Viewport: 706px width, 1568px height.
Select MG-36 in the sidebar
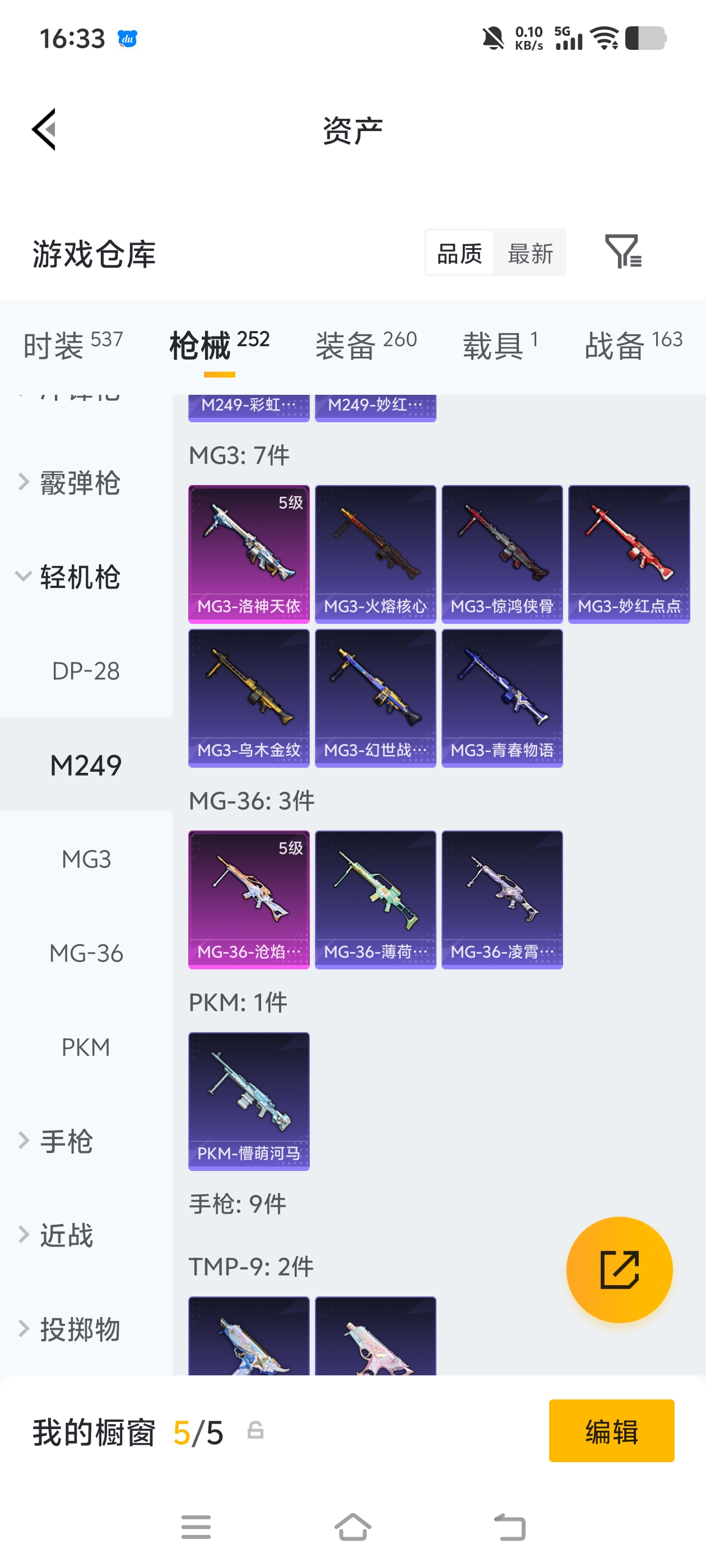(86, 953)
